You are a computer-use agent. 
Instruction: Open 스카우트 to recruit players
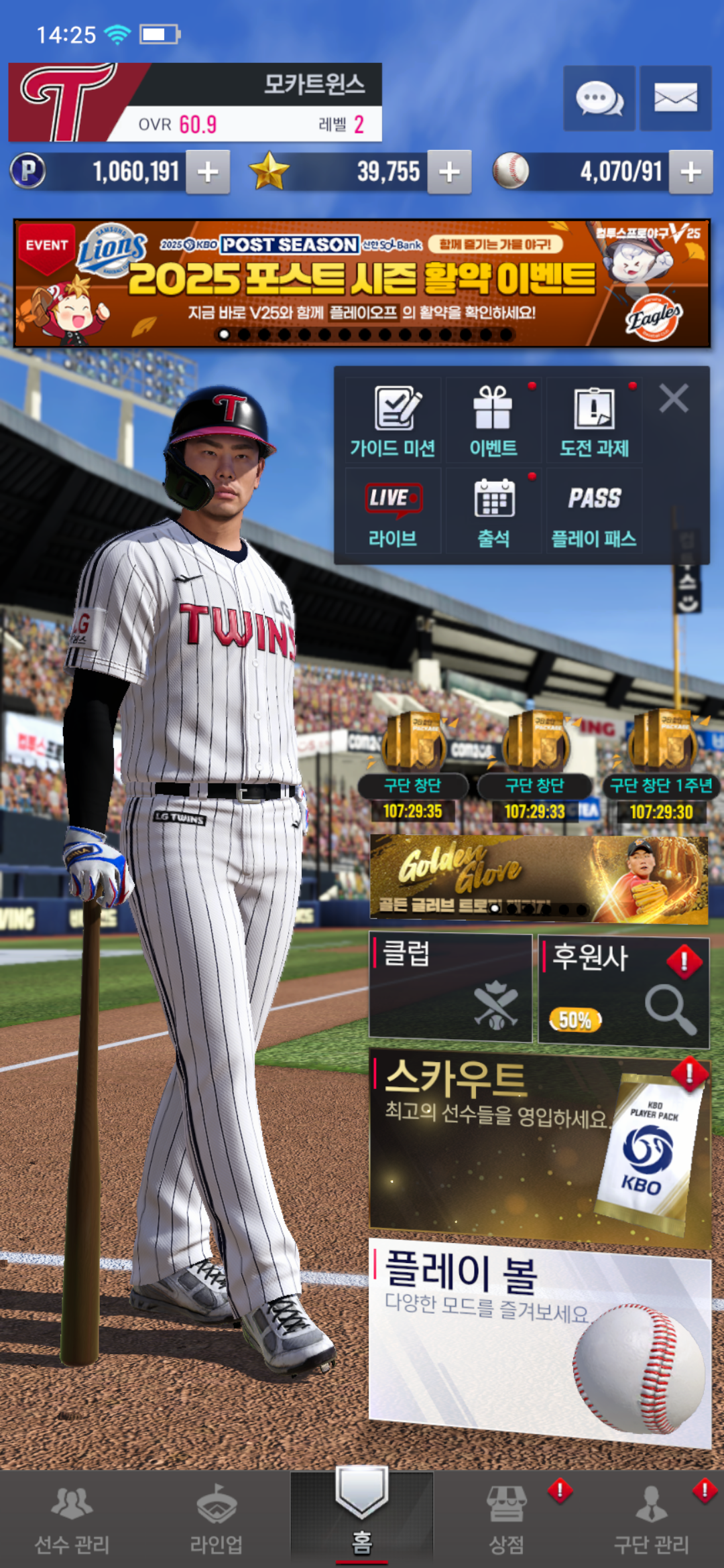pyautogui.click(x=539, y=1146)
